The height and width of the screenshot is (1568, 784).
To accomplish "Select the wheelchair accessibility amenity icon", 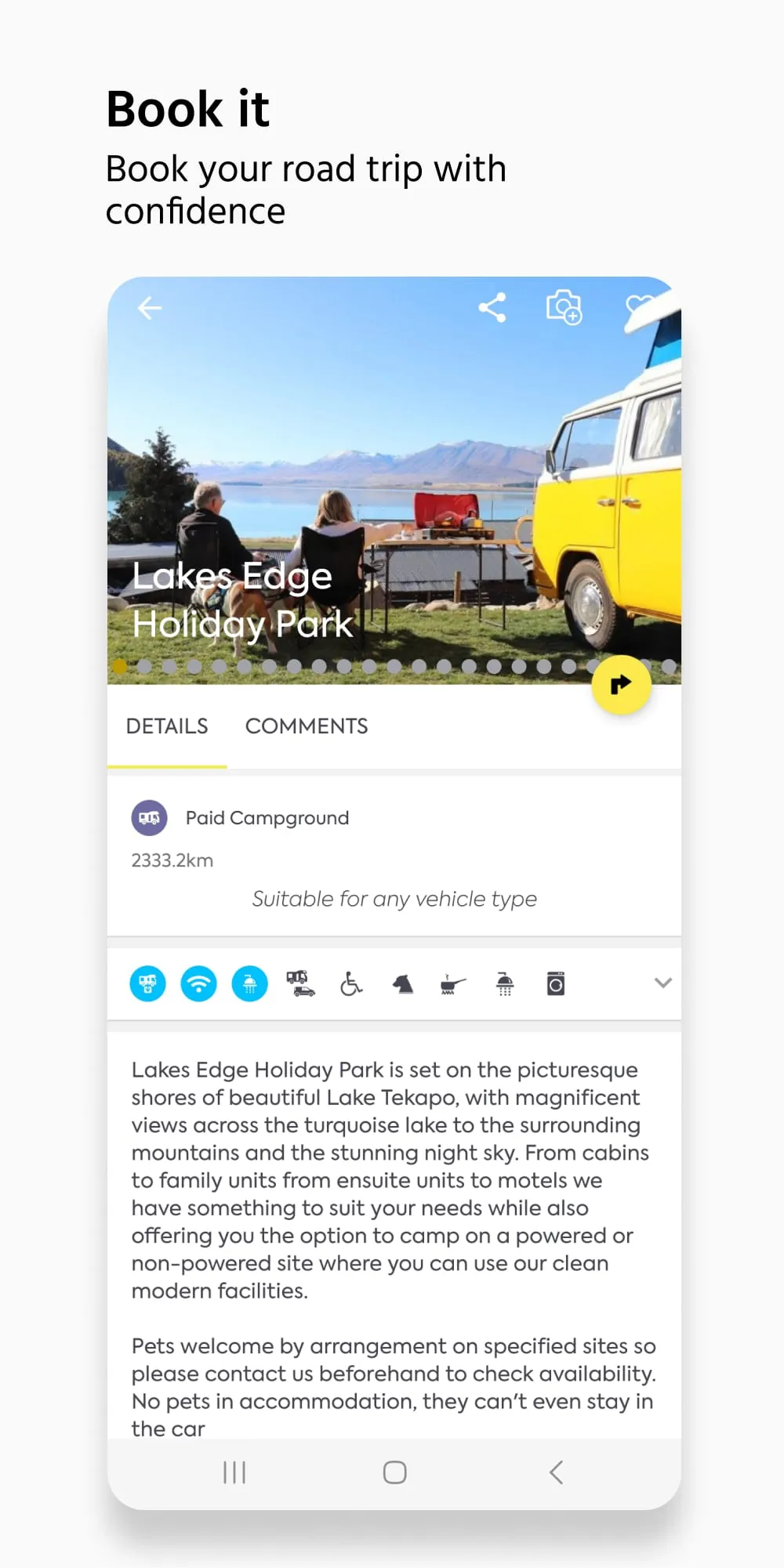I will click(350, 983).
